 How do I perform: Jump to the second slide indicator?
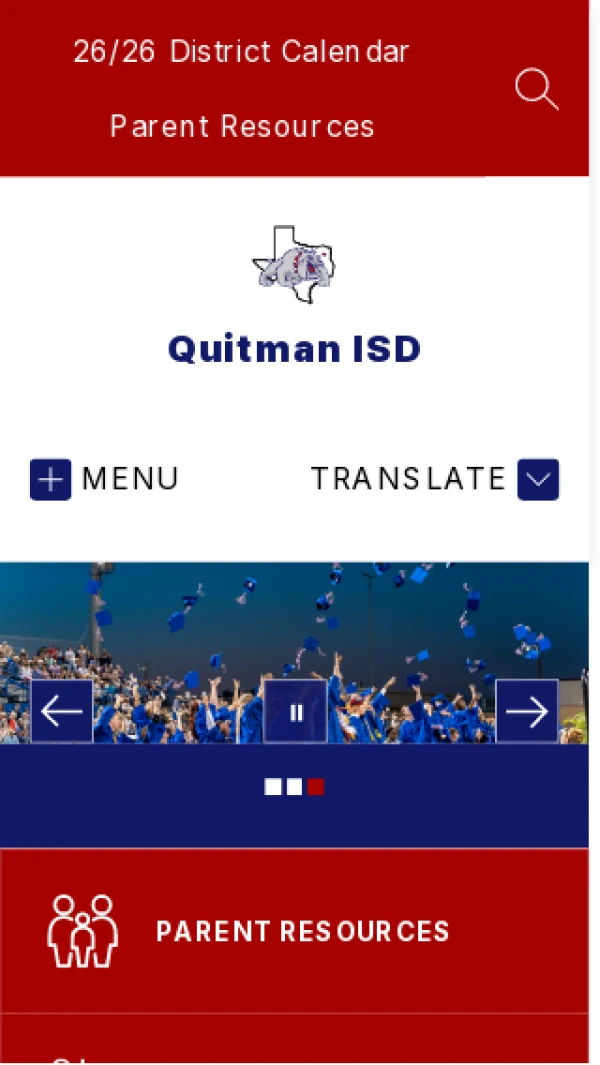(294, 787)
